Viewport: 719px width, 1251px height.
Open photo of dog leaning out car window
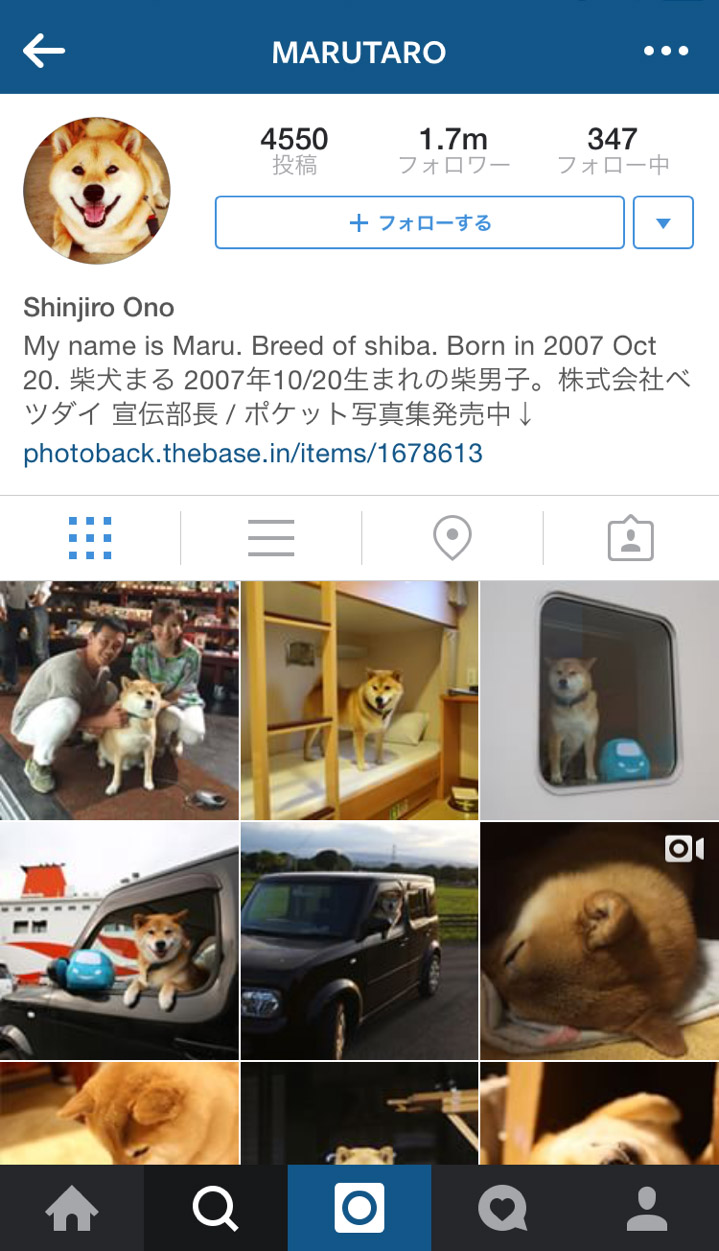[119, 940]
